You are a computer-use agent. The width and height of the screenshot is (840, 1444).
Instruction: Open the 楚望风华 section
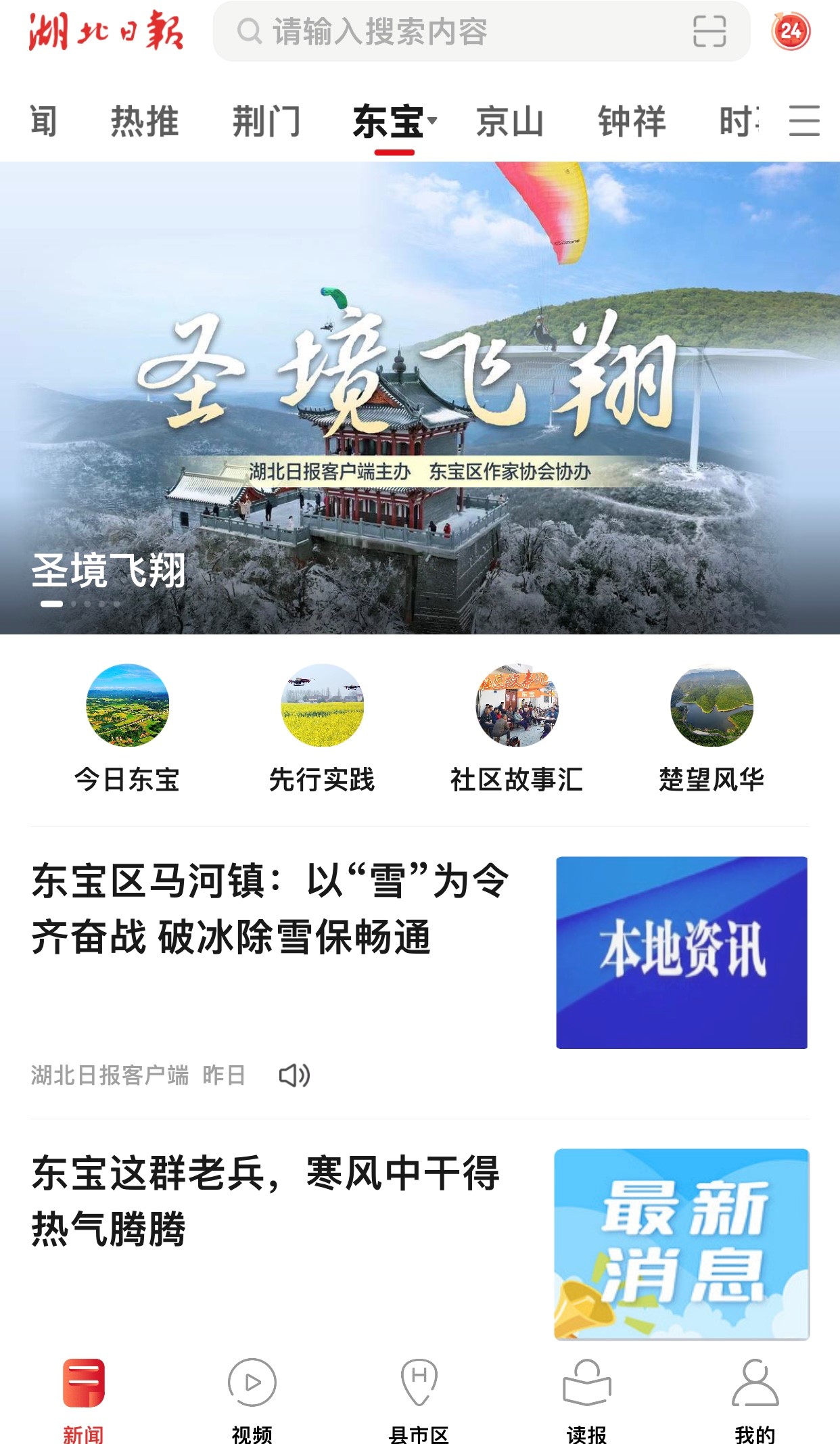click(711, 728)
